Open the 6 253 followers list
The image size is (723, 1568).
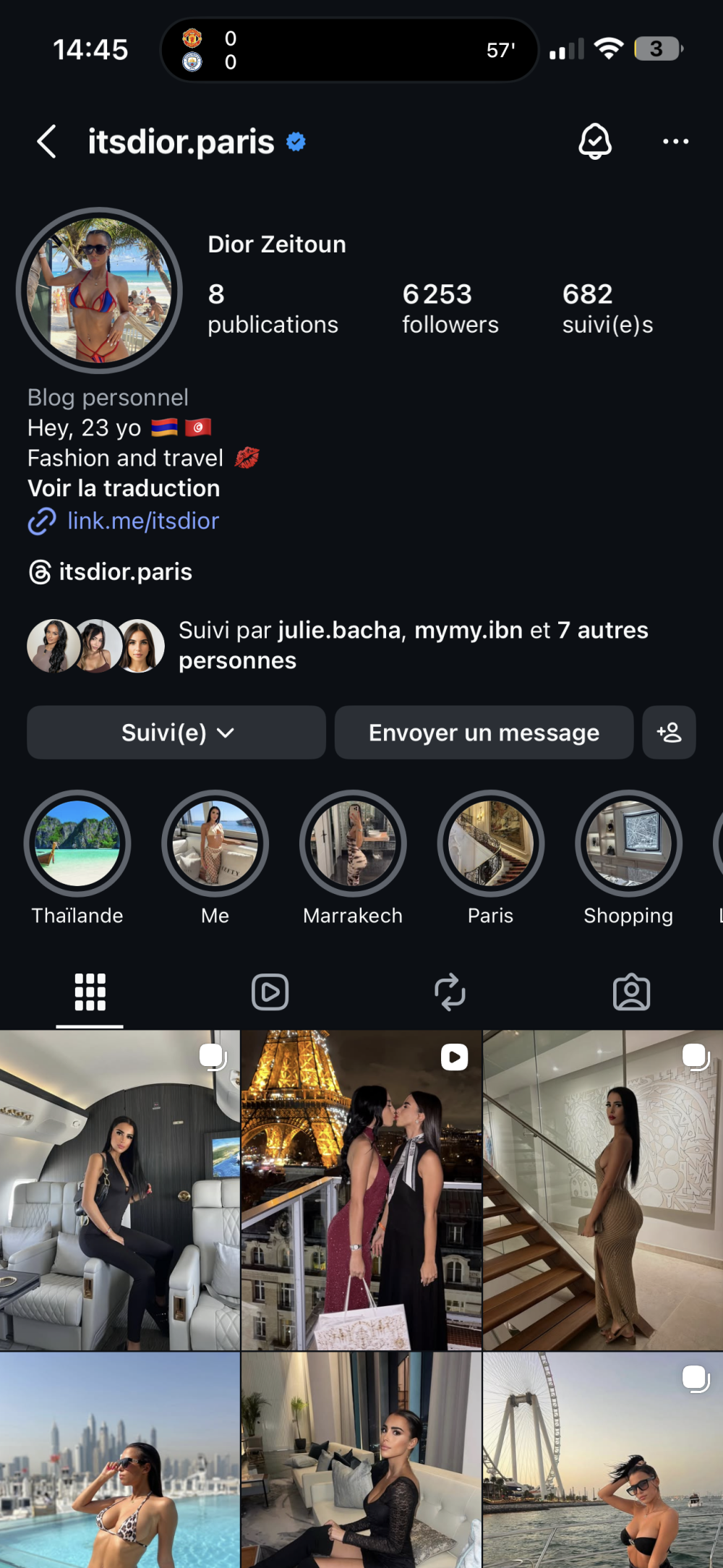click(450, 309)
